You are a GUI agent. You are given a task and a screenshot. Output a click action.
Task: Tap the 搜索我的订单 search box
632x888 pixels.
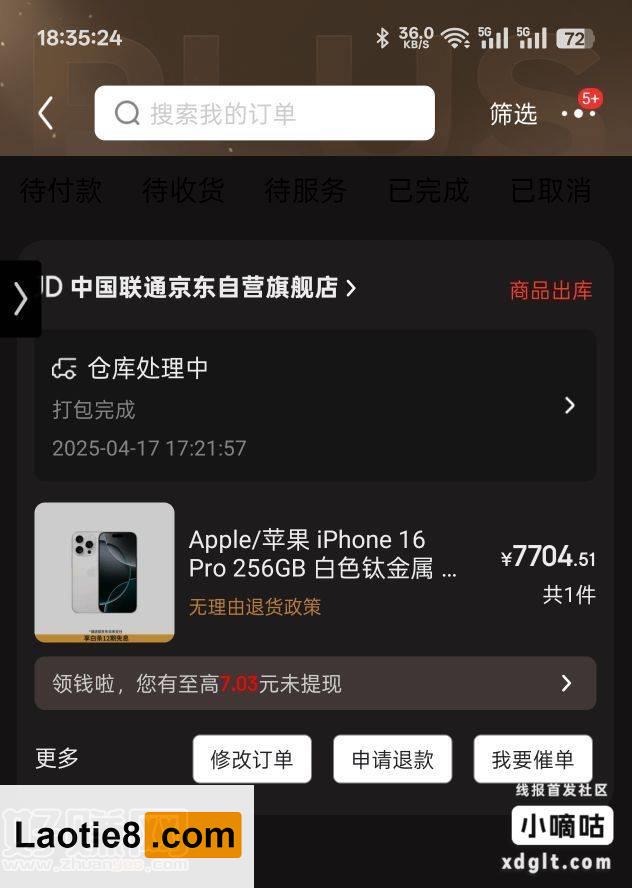click(x=264, y=113)
